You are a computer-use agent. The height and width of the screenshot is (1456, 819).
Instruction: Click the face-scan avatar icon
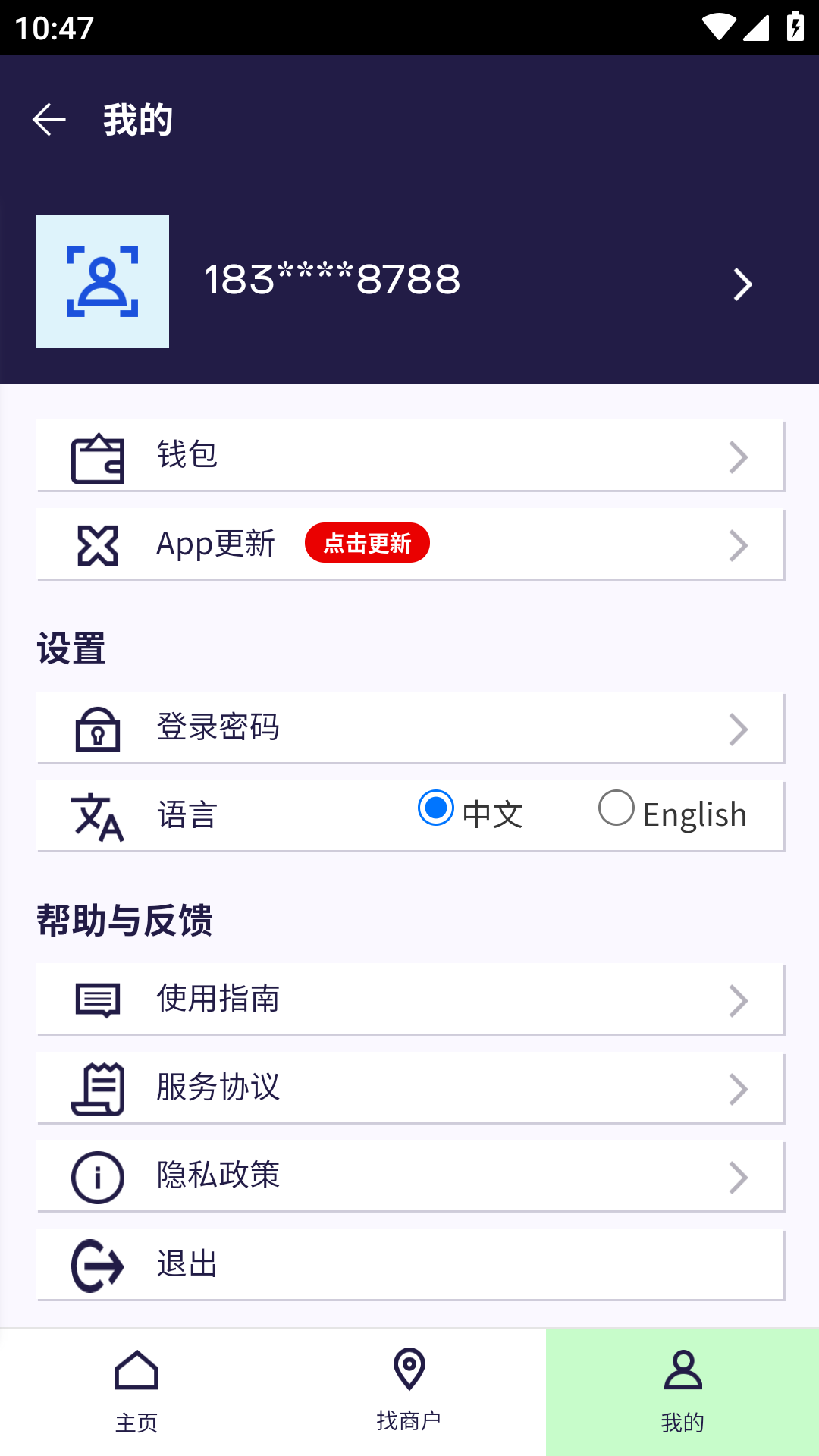click(102, 281)
